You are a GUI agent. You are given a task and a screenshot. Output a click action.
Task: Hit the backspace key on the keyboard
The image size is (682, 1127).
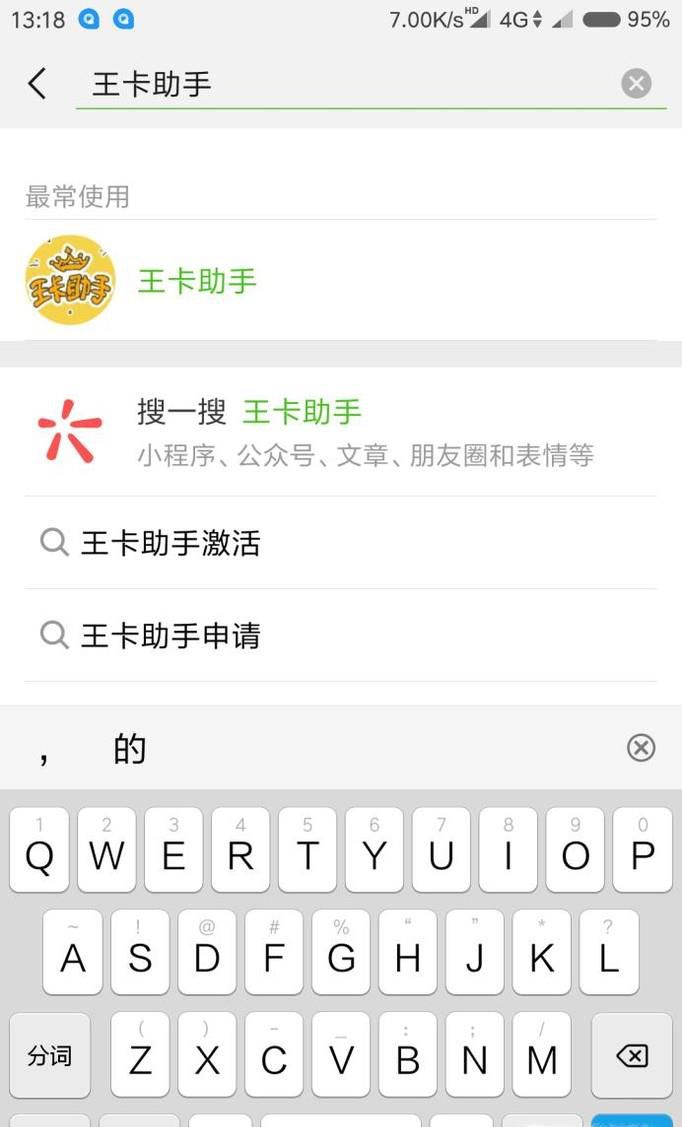click(631, 1056)
